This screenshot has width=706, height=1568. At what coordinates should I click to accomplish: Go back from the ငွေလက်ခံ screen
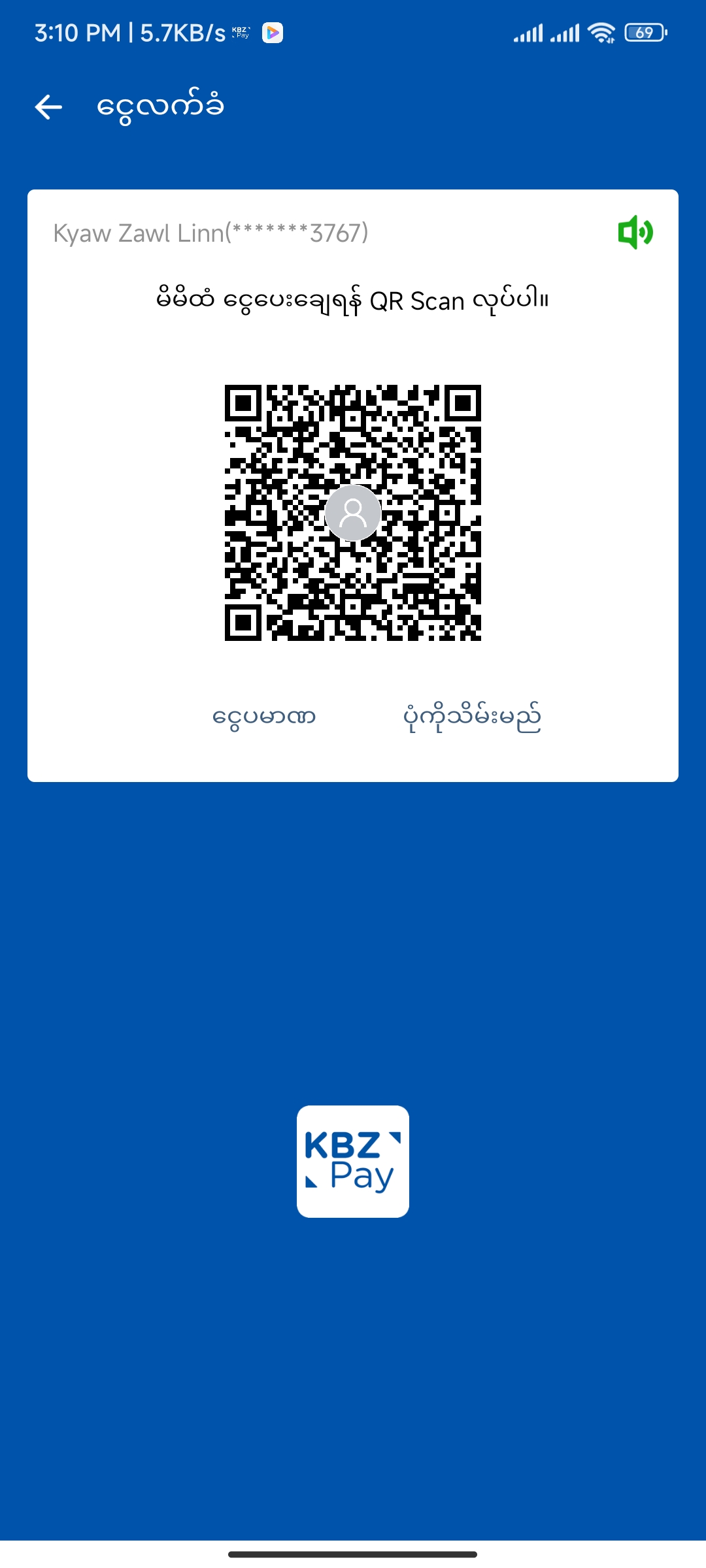(x=48, y=107)
